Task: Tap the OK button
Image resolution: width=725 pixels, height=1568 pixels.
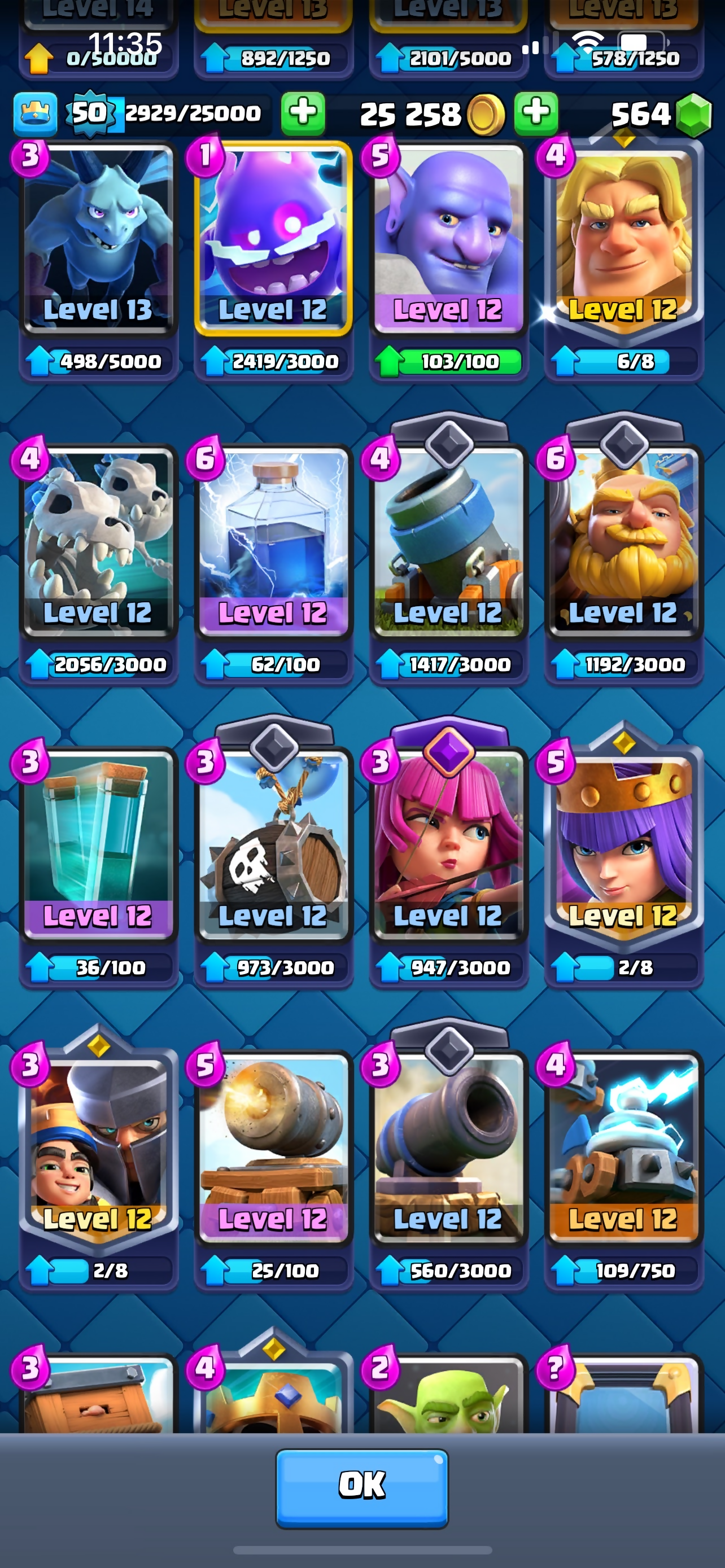Action: (362, 1487)
